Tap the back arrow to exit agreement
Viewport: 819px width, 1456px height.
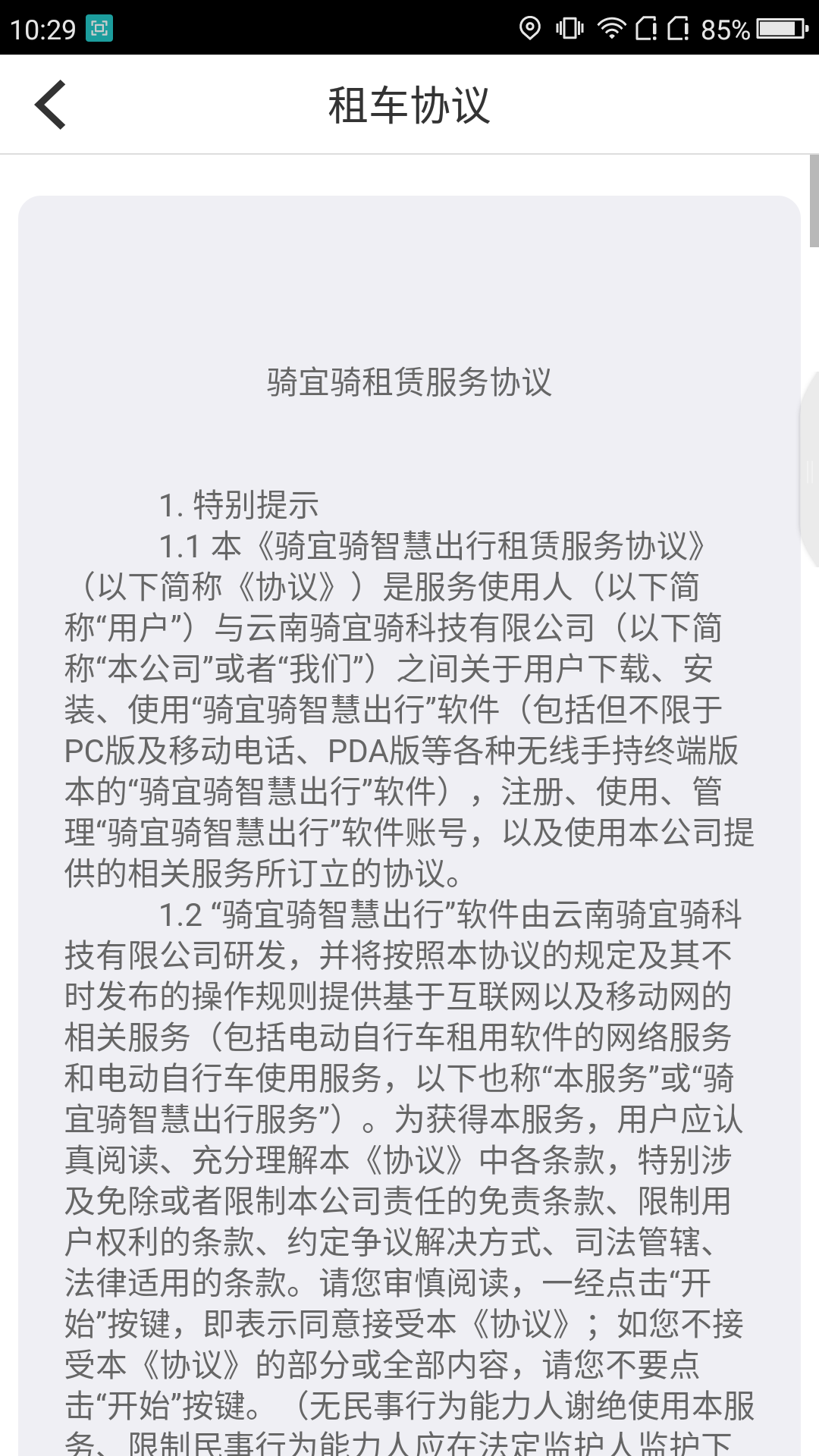(51, 104)
